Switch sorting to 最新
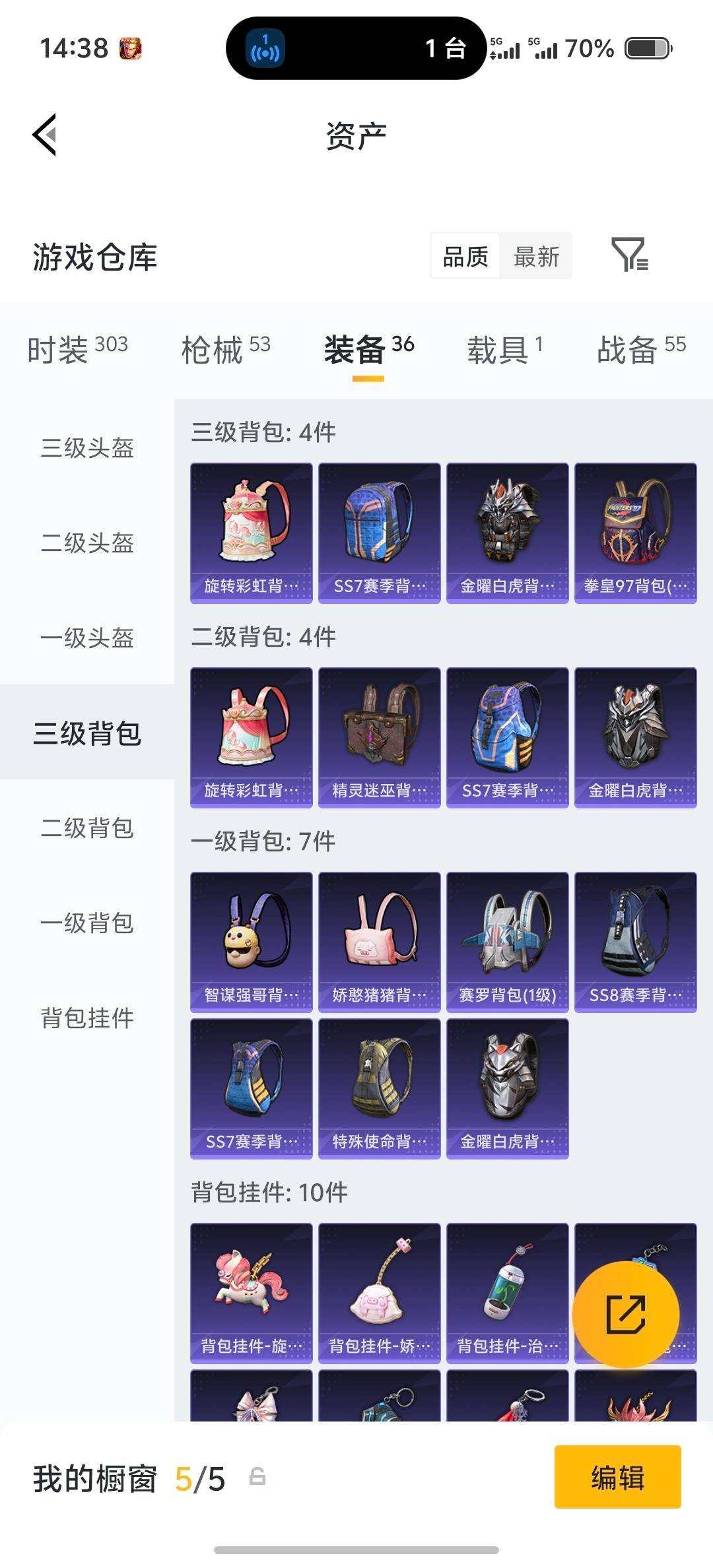The height and width of the screenshot is (1568, 713). click(537, 257)
